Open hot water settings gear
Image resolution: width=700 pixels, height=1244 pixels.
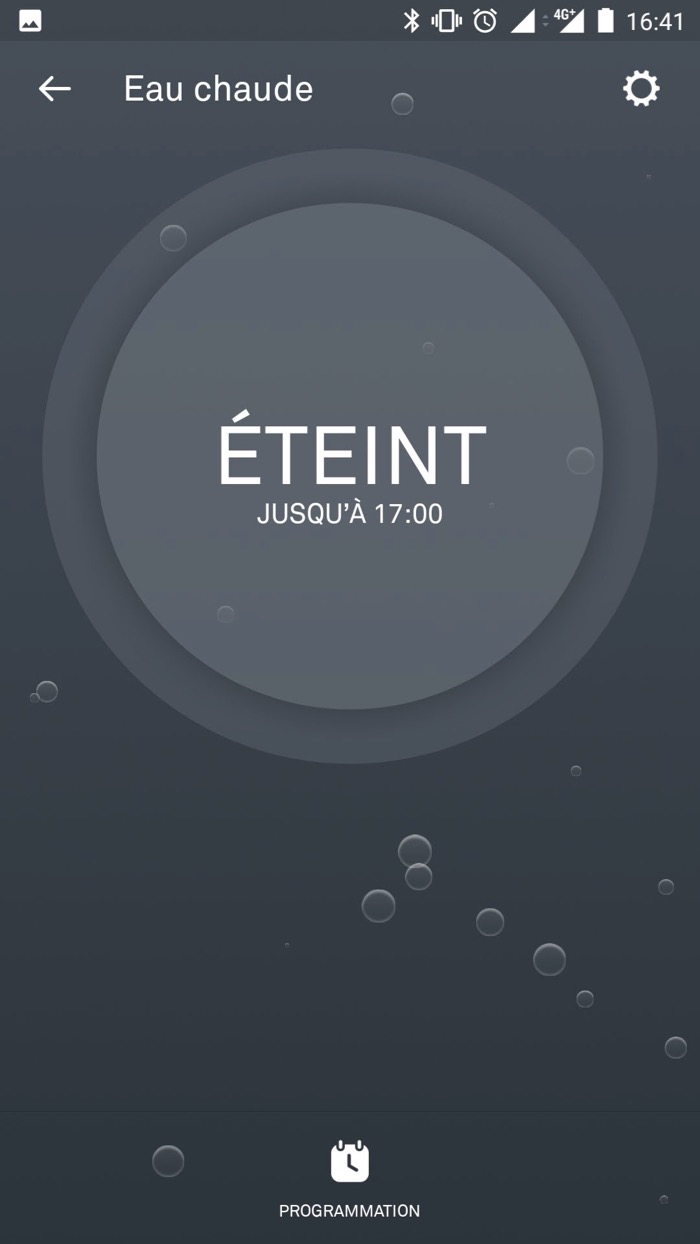[x=641, y=89]
